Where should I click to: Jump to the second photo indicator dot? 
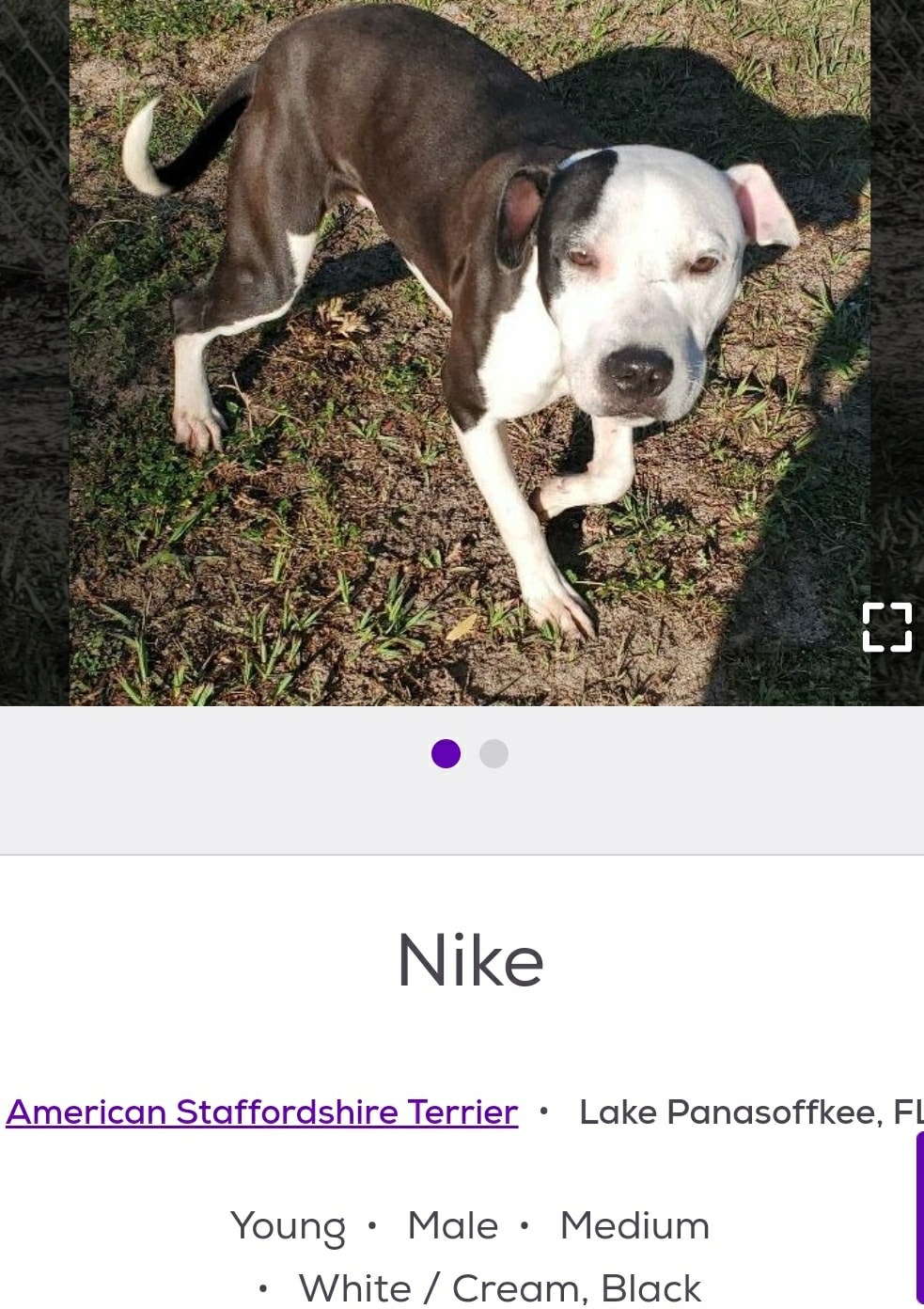pyautogui.click(x=493, y=753)
